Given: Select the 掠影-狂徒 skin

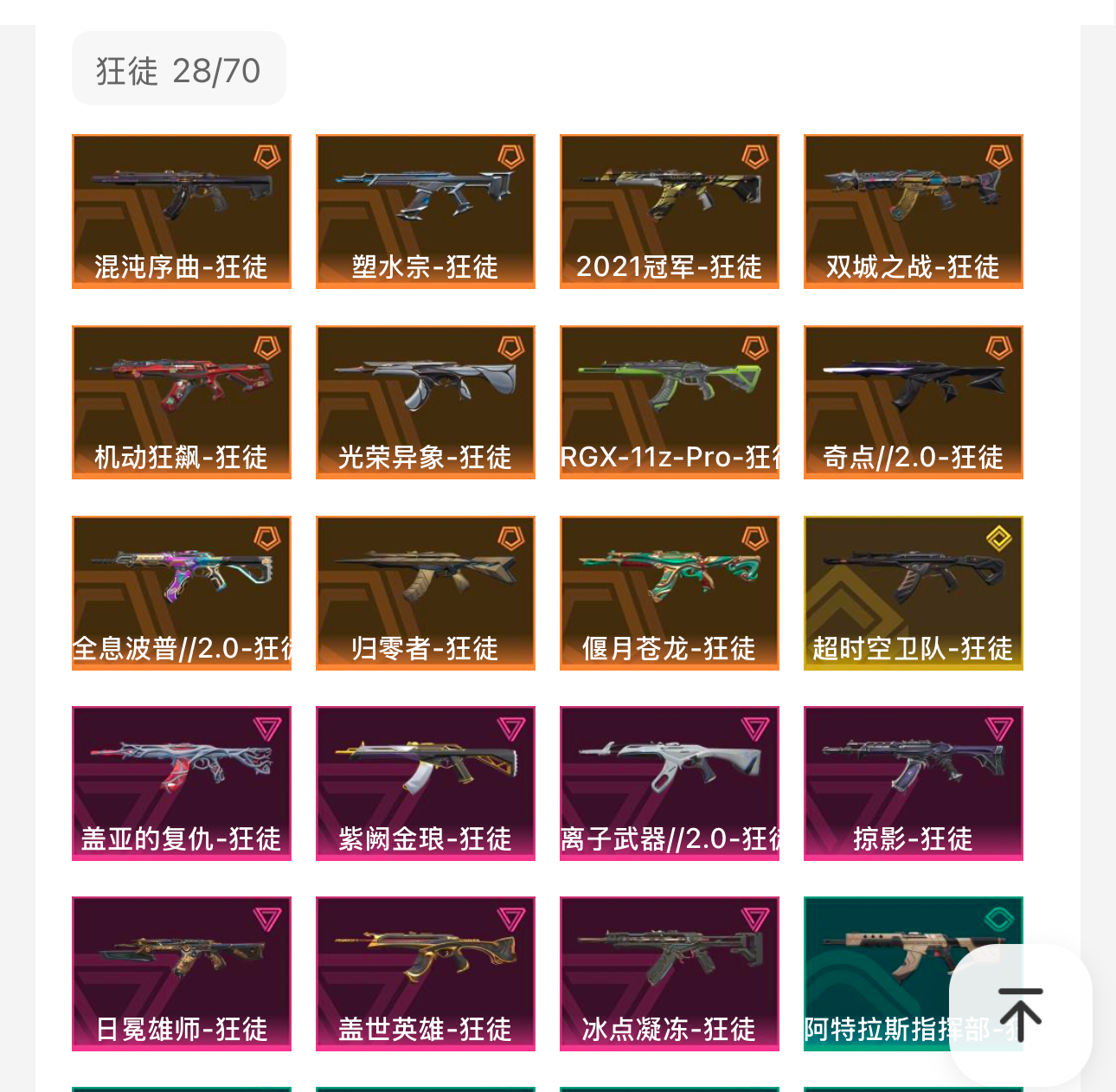Looking at the screenshot, I should pos(914,783).
